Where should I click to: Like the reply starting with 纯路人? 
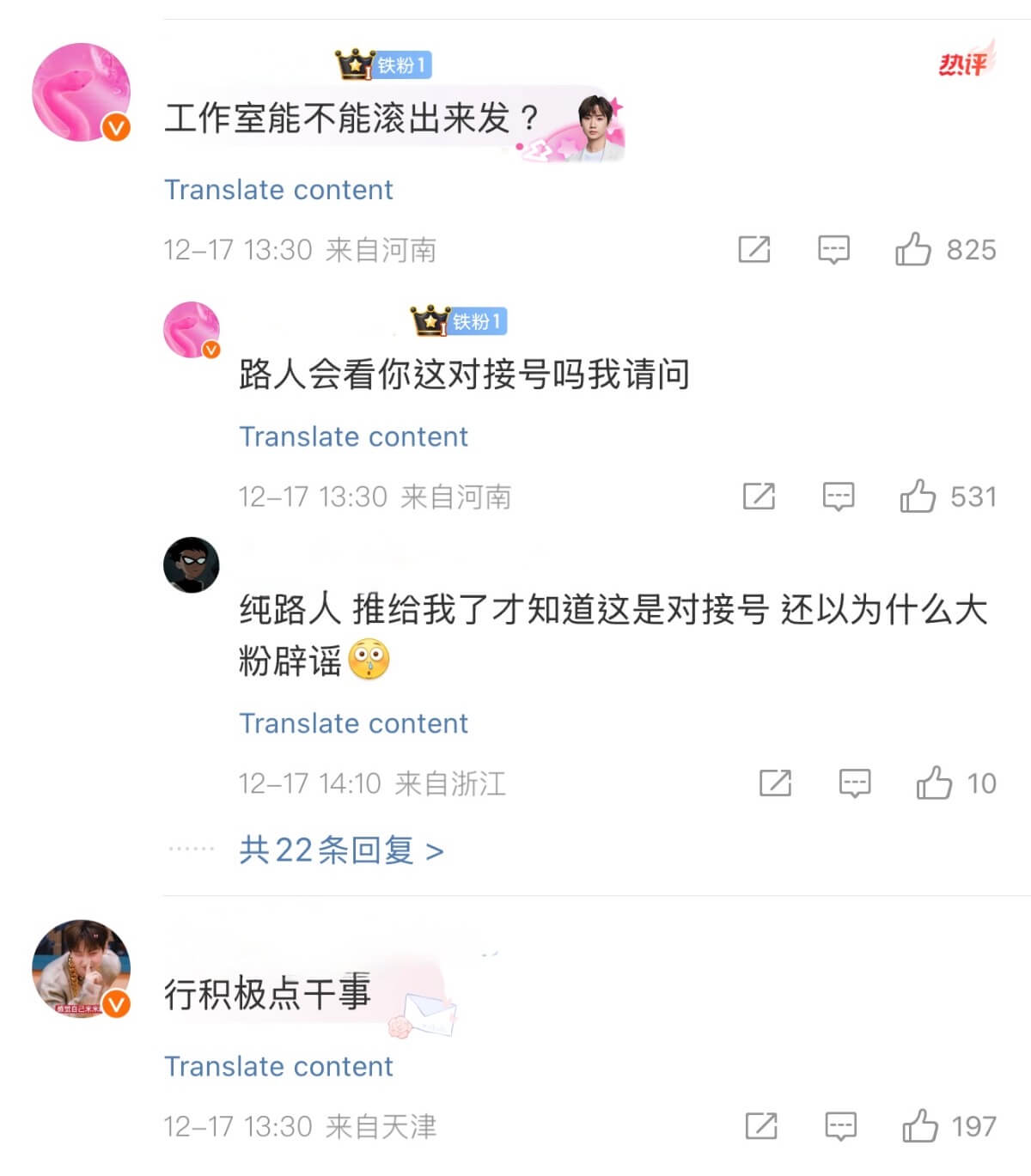tap(934, 783)
